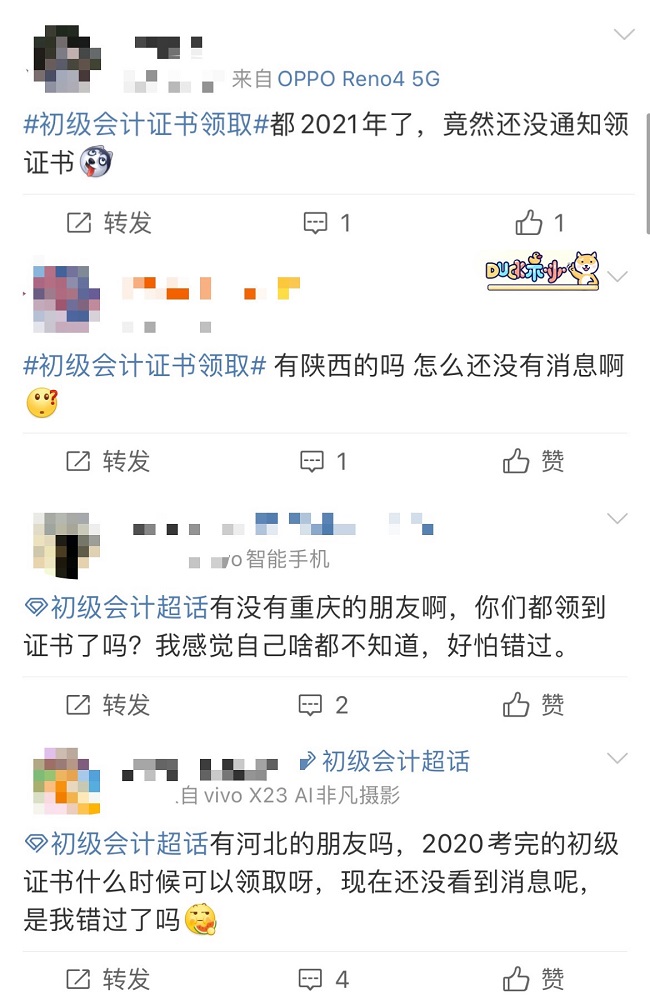Repost the 陕西 post
Viewport: 650px width, 1000px height.
click(108, 461)
